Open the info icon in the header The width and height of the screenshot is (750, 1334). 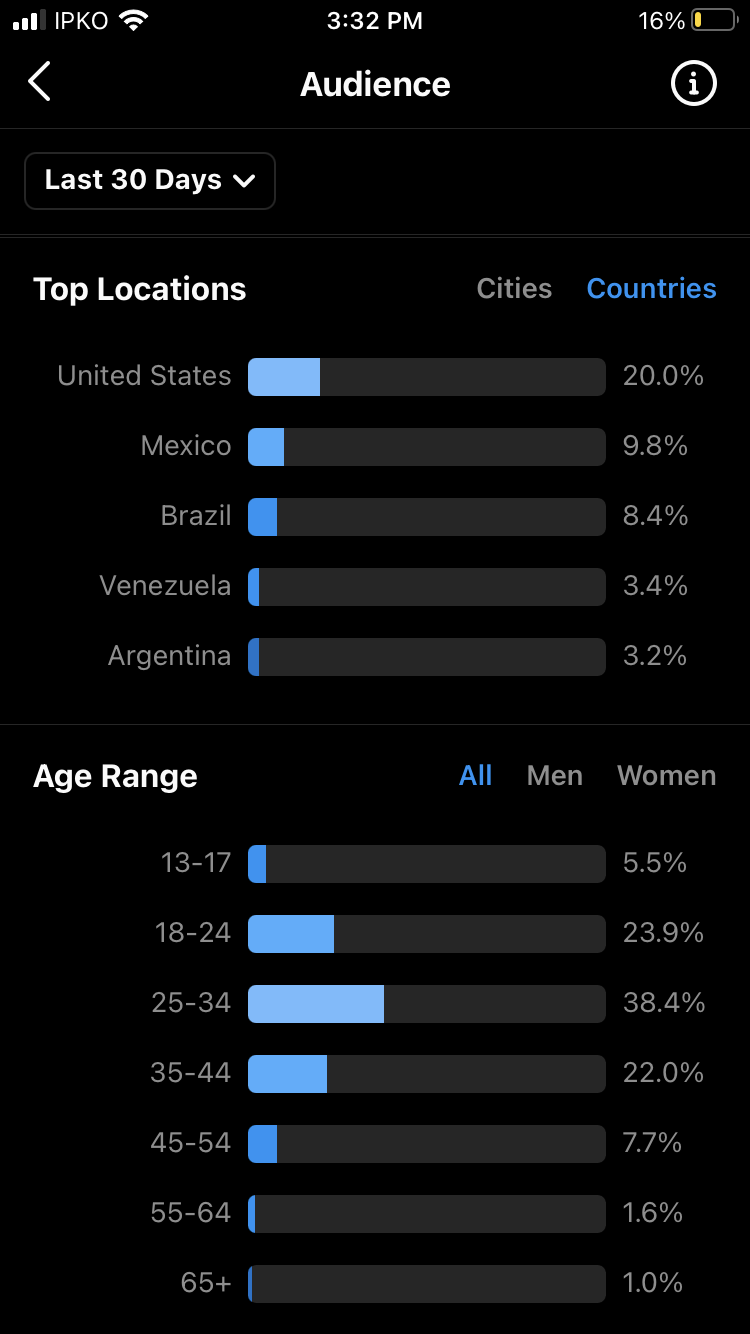coord(693,83)
